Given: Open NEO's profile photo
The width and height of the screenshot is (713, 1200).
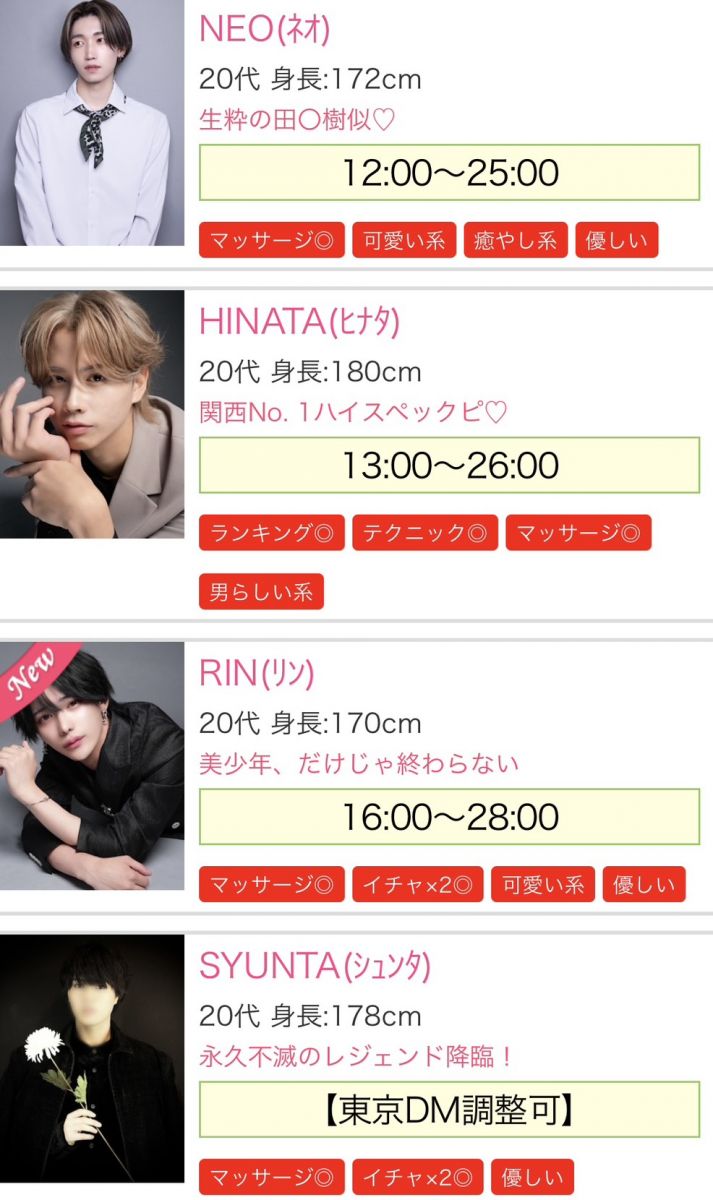Looking at the screenshot, I should (x=92, y=122).
